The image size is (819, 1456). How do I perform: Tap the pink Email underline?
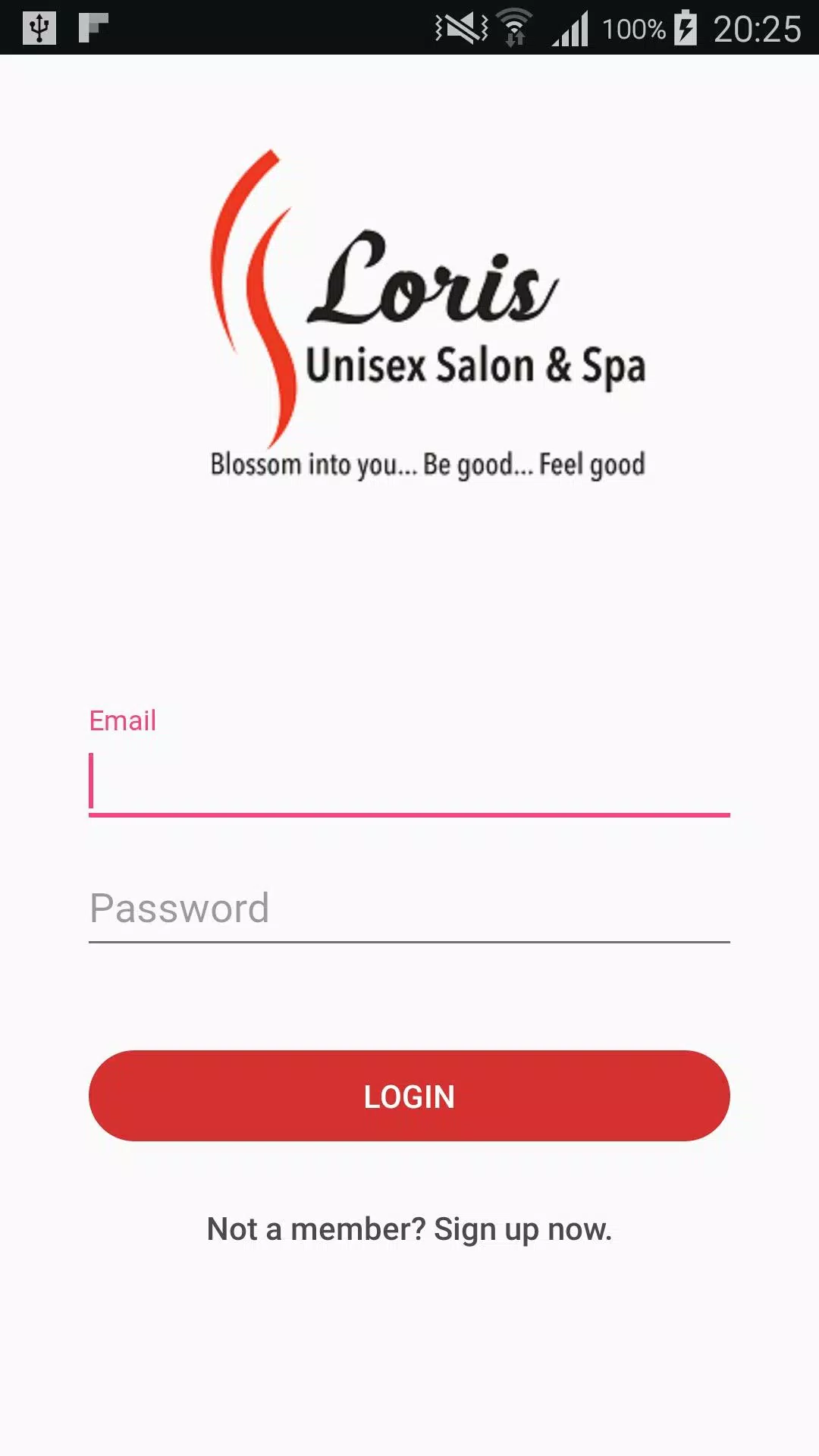click(409, 815)
